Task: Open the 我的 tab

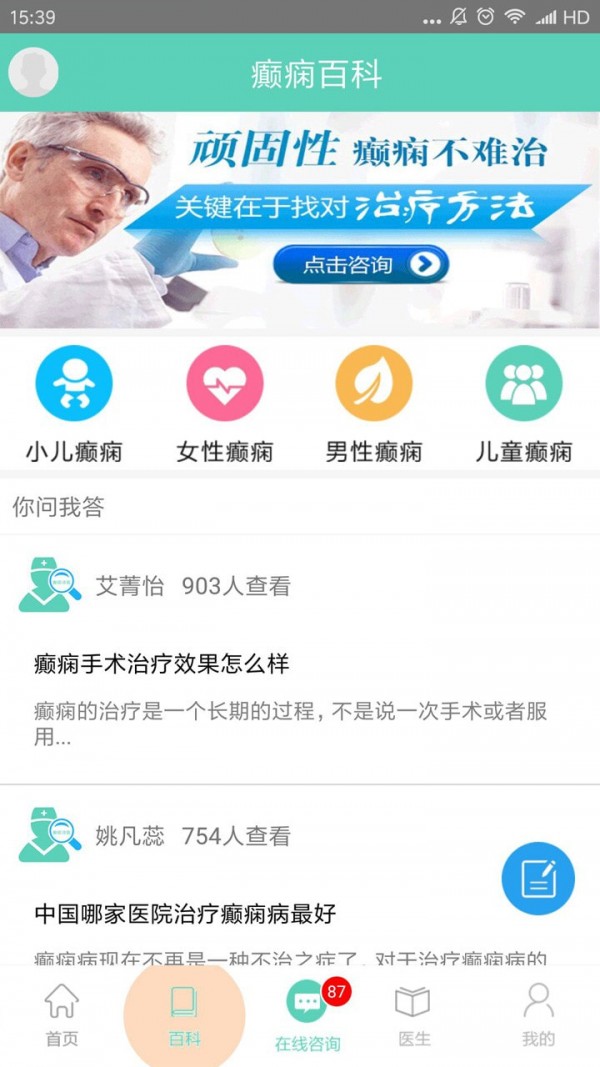Action: click(538, 1014)
